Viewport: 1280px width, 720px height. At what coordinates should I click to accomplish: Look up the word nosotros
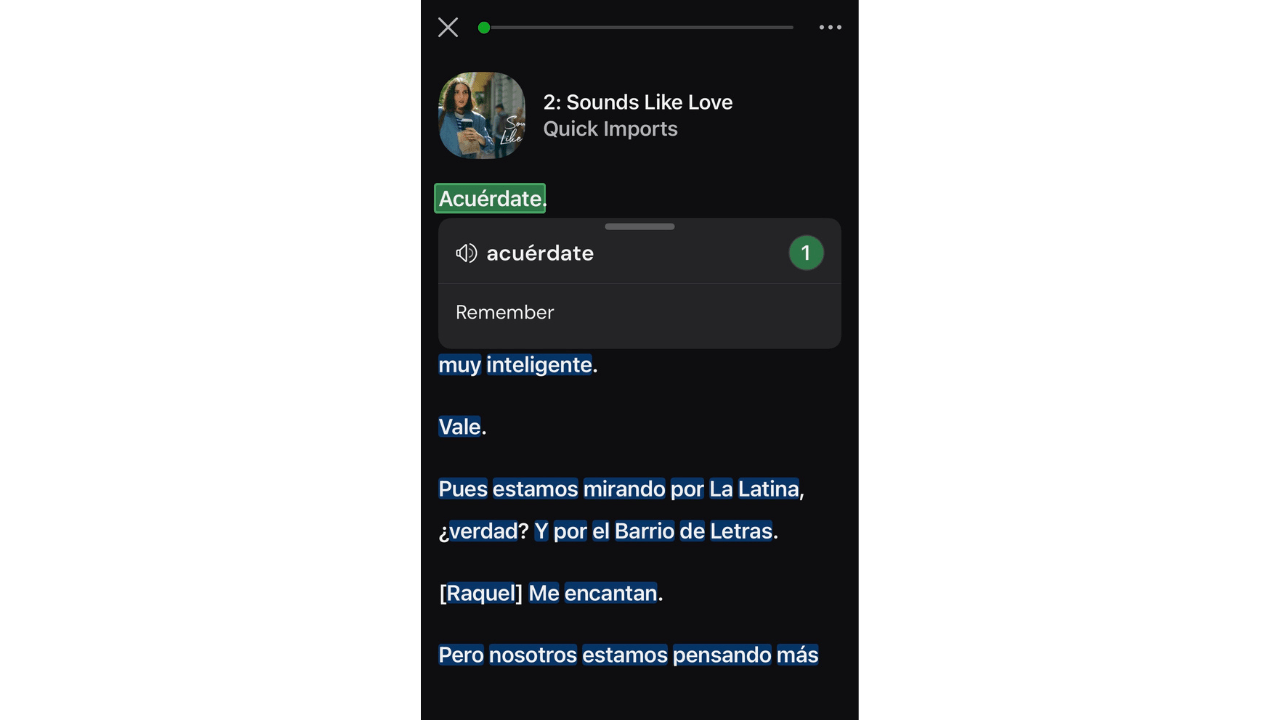pyautogui.click(x=533, y=655)
